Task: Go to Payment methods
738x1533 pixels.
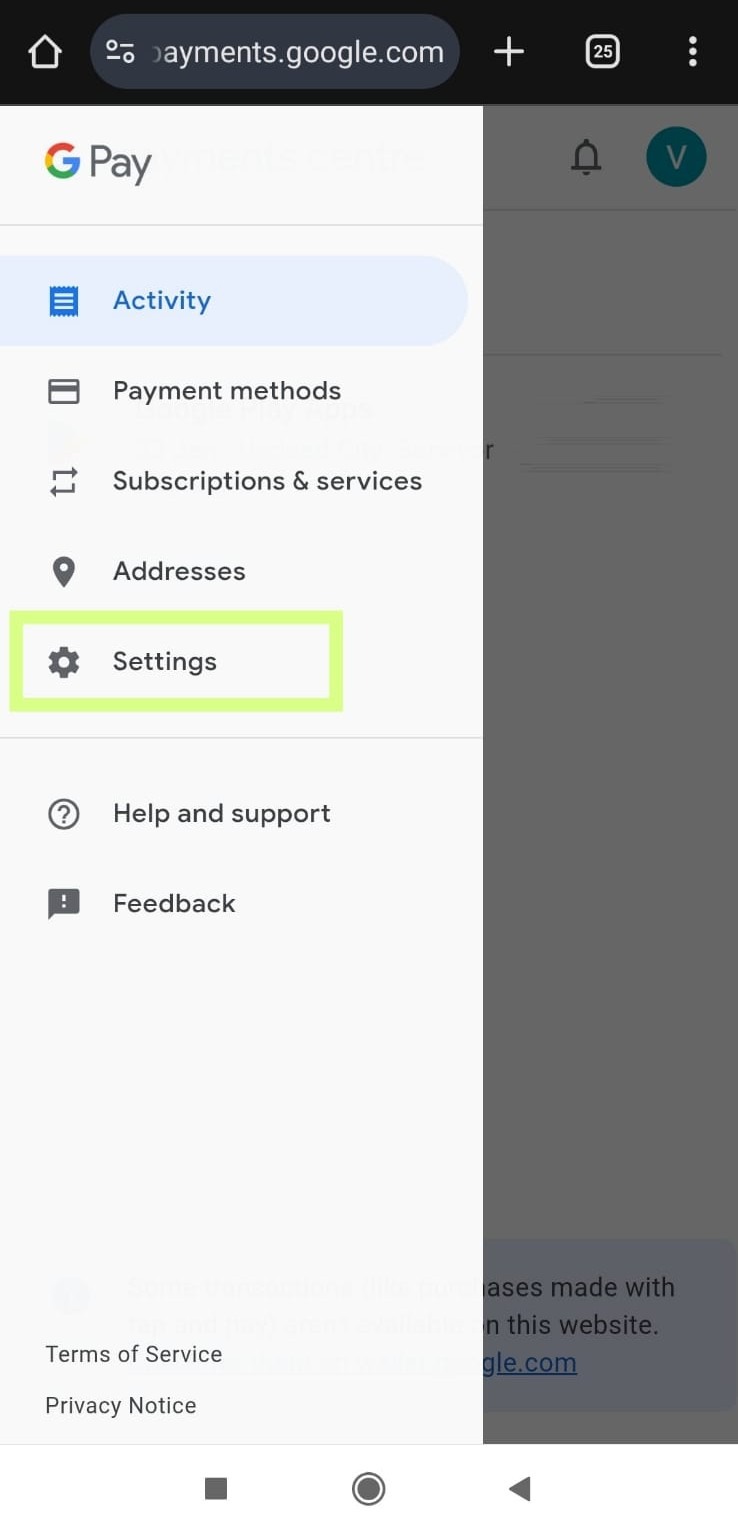Action: (x=226, y=391)
